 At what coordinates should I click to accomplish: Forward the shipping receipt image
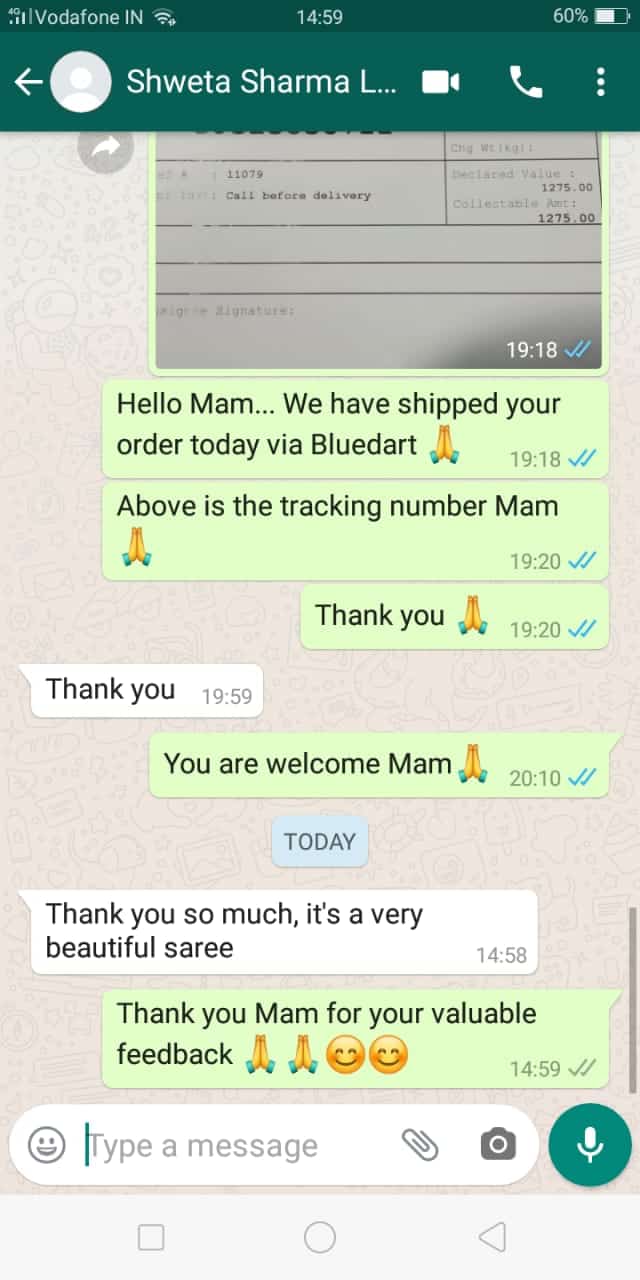click(x=105, y=149)
